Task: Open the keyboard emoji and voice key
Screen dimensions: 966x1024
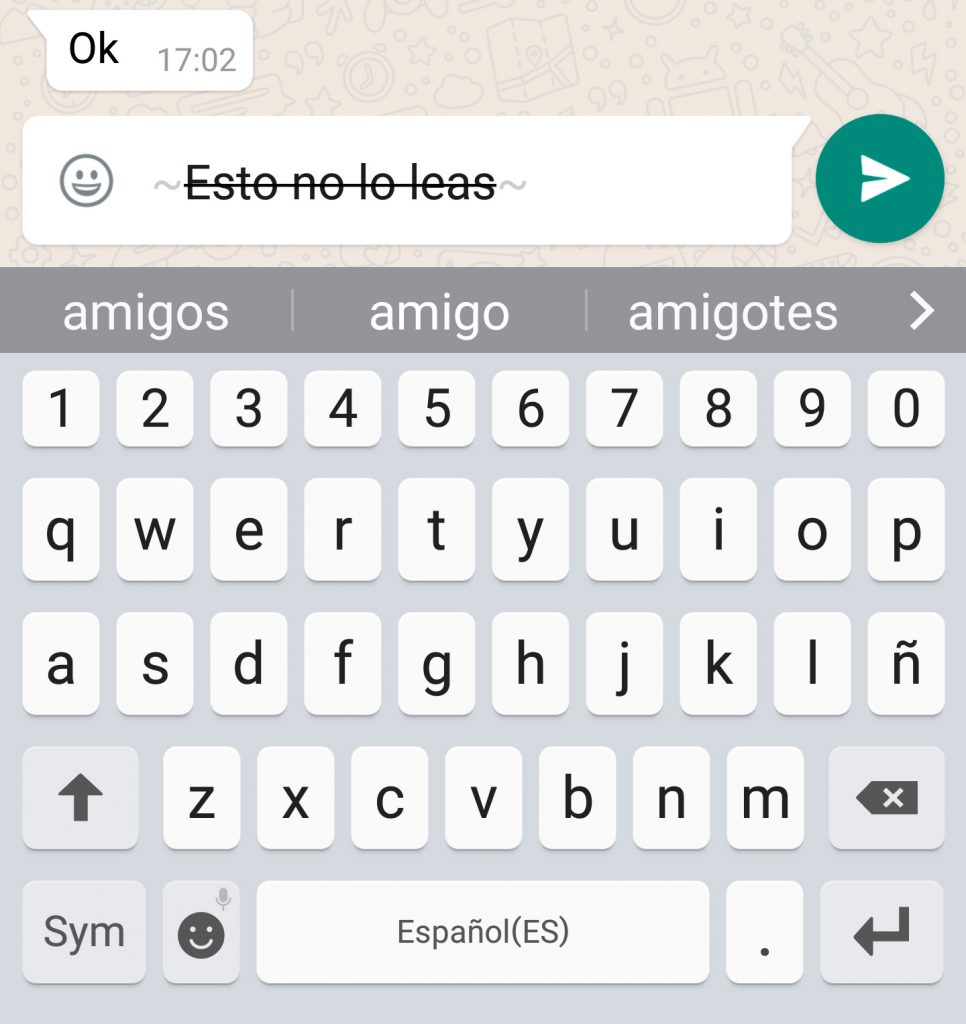Action: click(x=202, y=932)
